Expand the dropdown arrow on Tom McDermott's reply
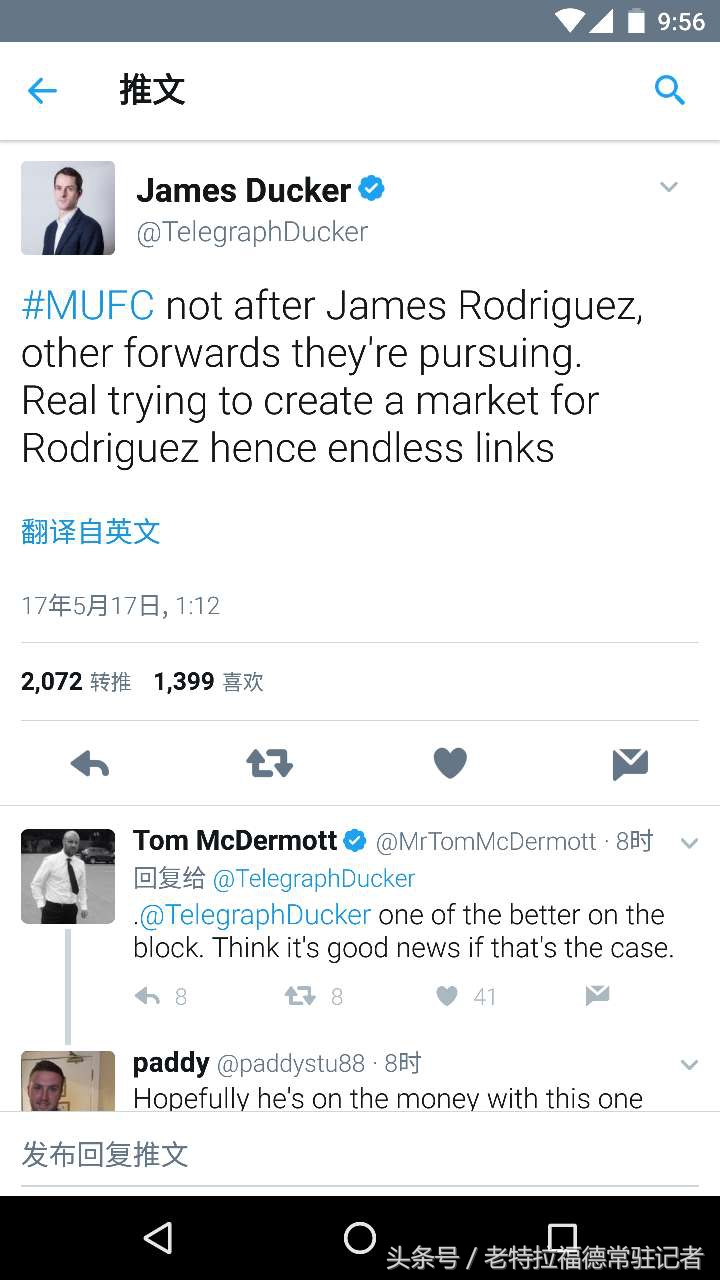 (x=689, y=843)
